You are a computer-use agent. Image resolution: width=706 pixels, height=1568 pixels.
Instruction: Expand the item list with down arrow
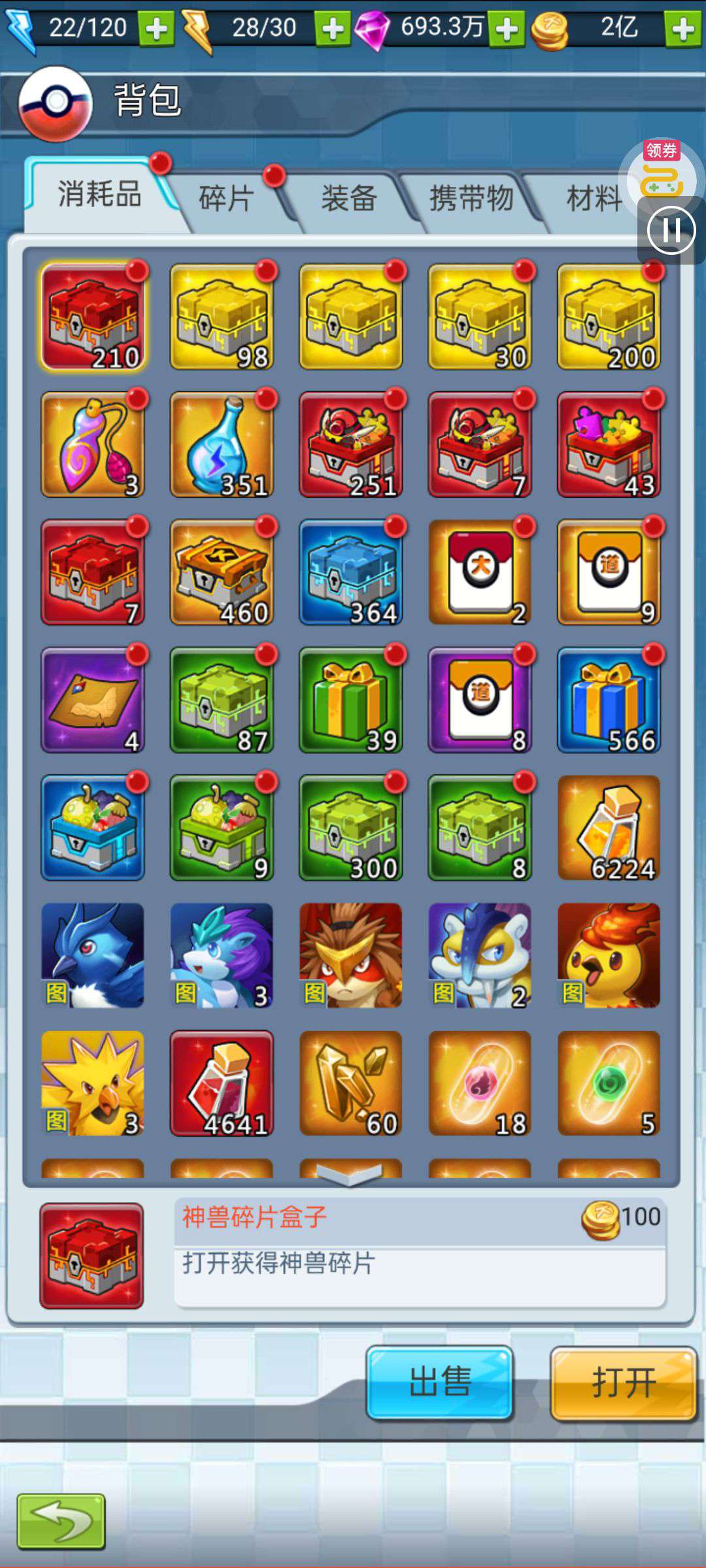[x=349, y=1174]
